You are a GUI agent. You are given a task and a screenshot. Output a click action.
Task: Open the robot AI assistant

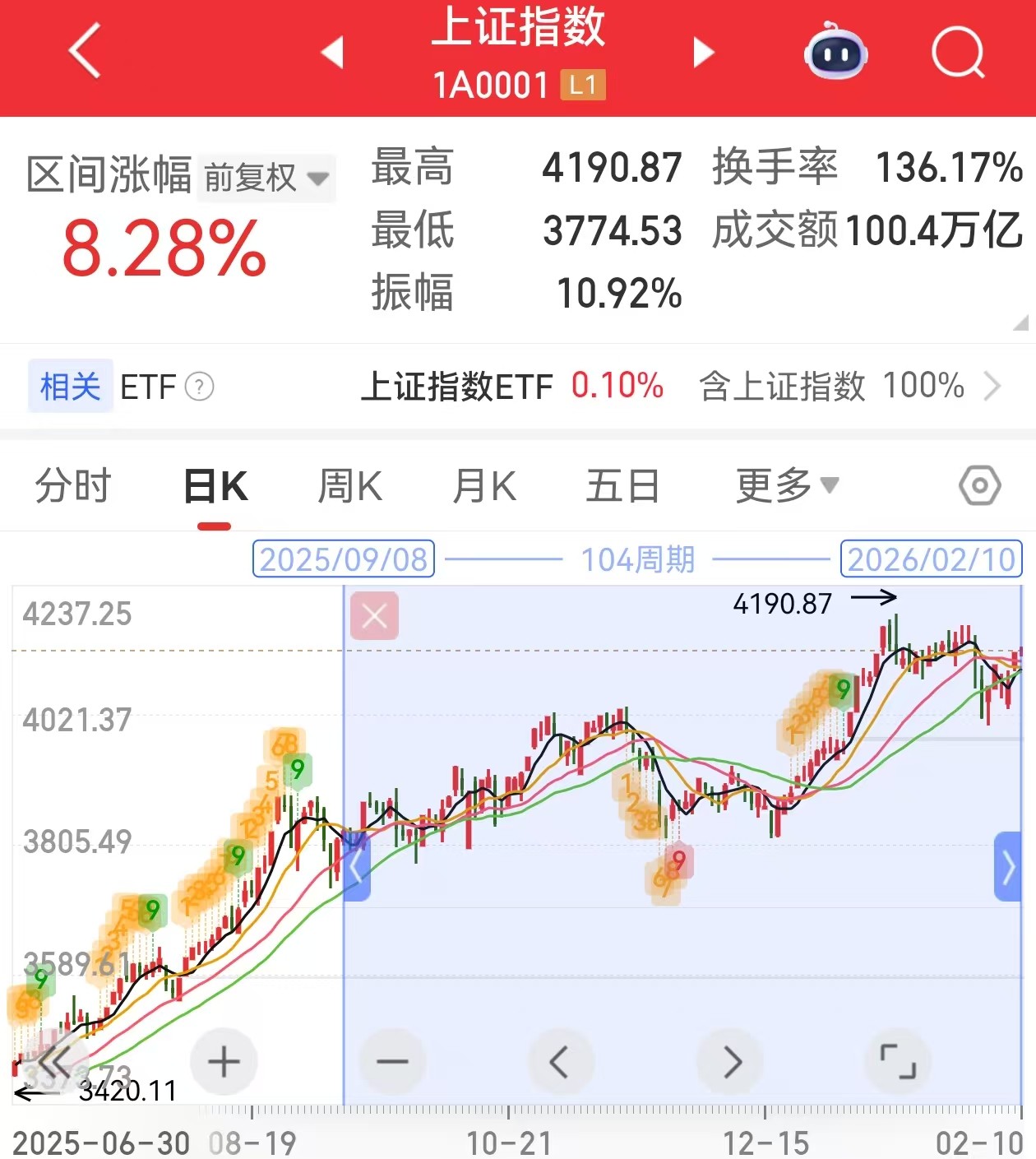[835, 52]
